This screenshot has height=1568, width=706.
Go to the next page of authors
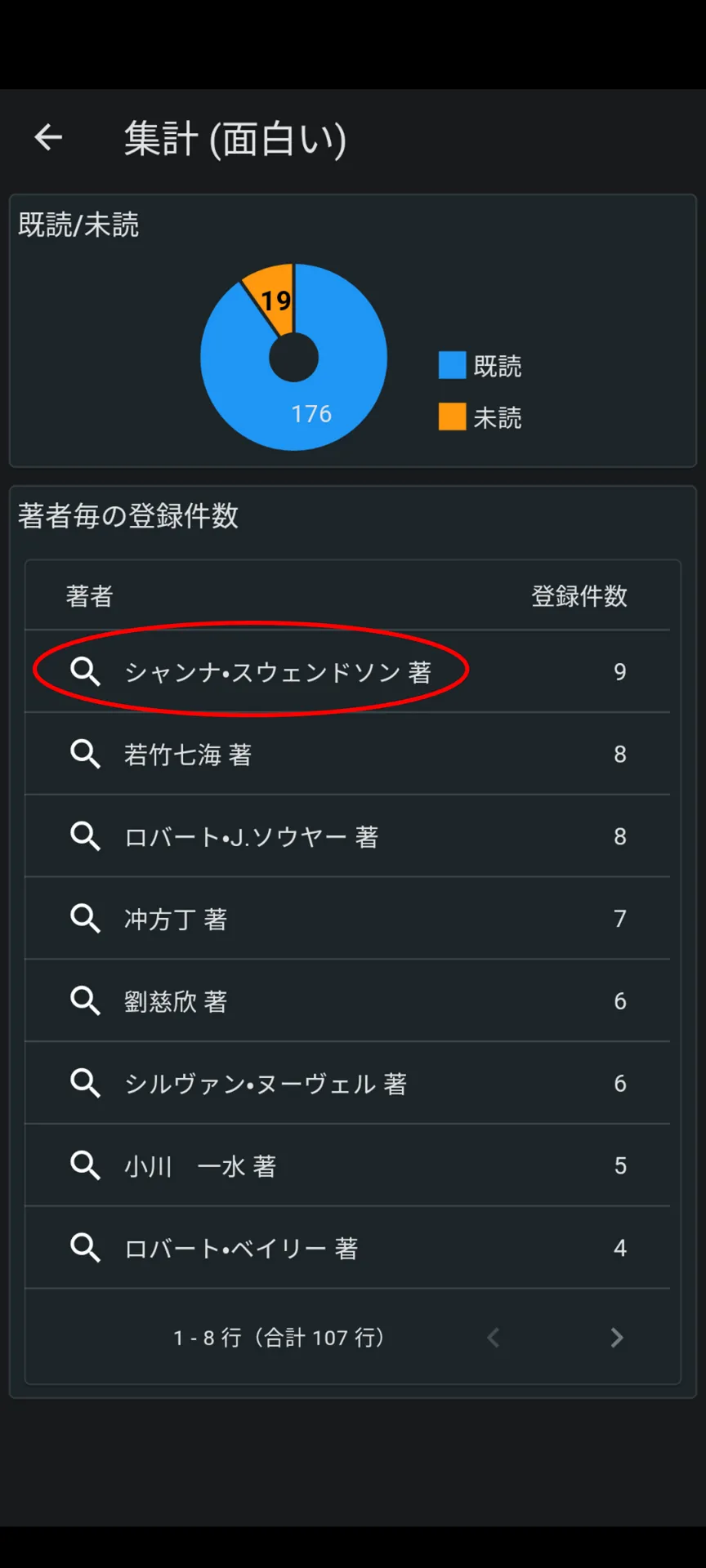click(x=617, y=1337)
